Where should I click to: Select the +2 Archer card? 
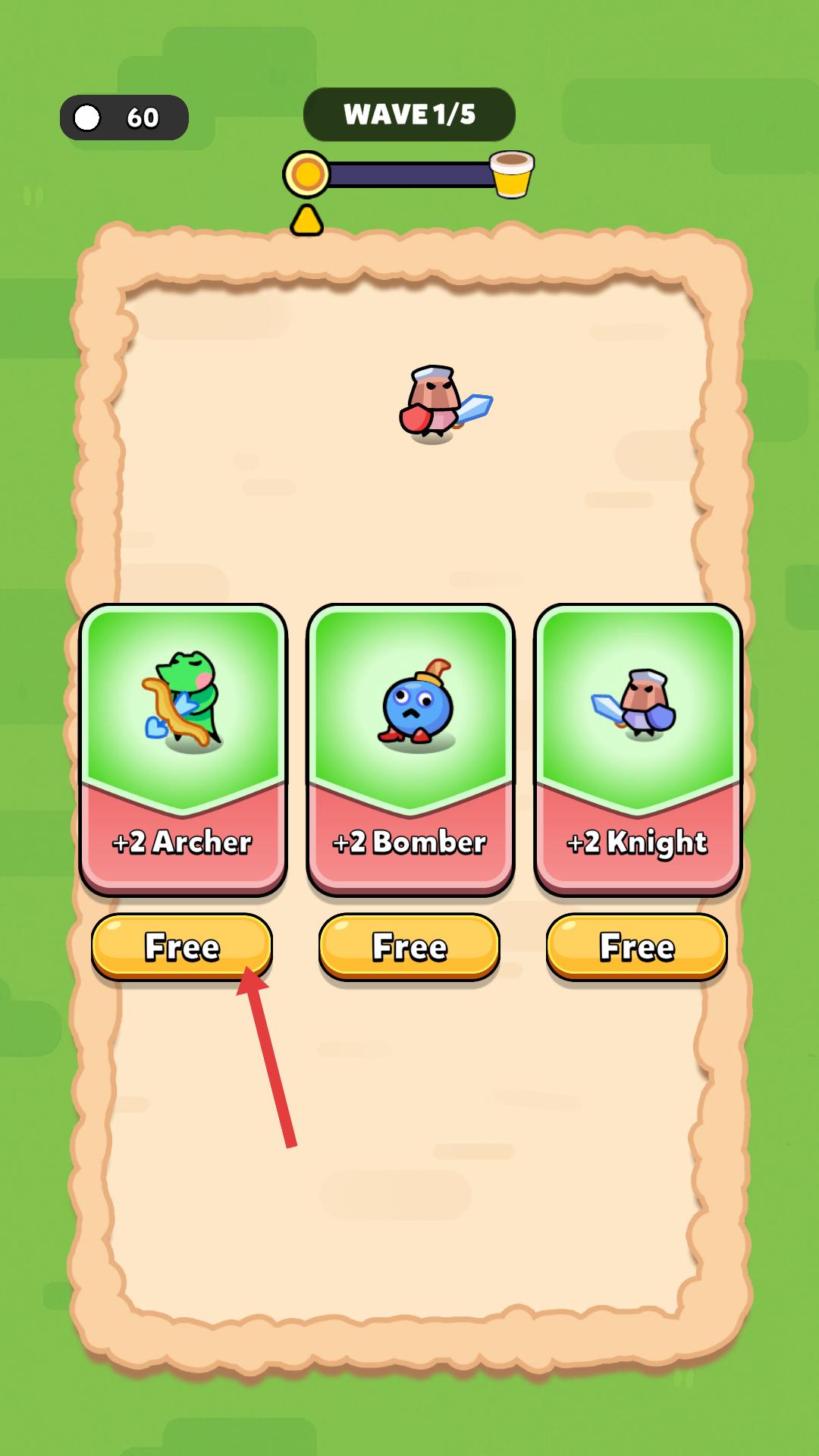[183, 749]
